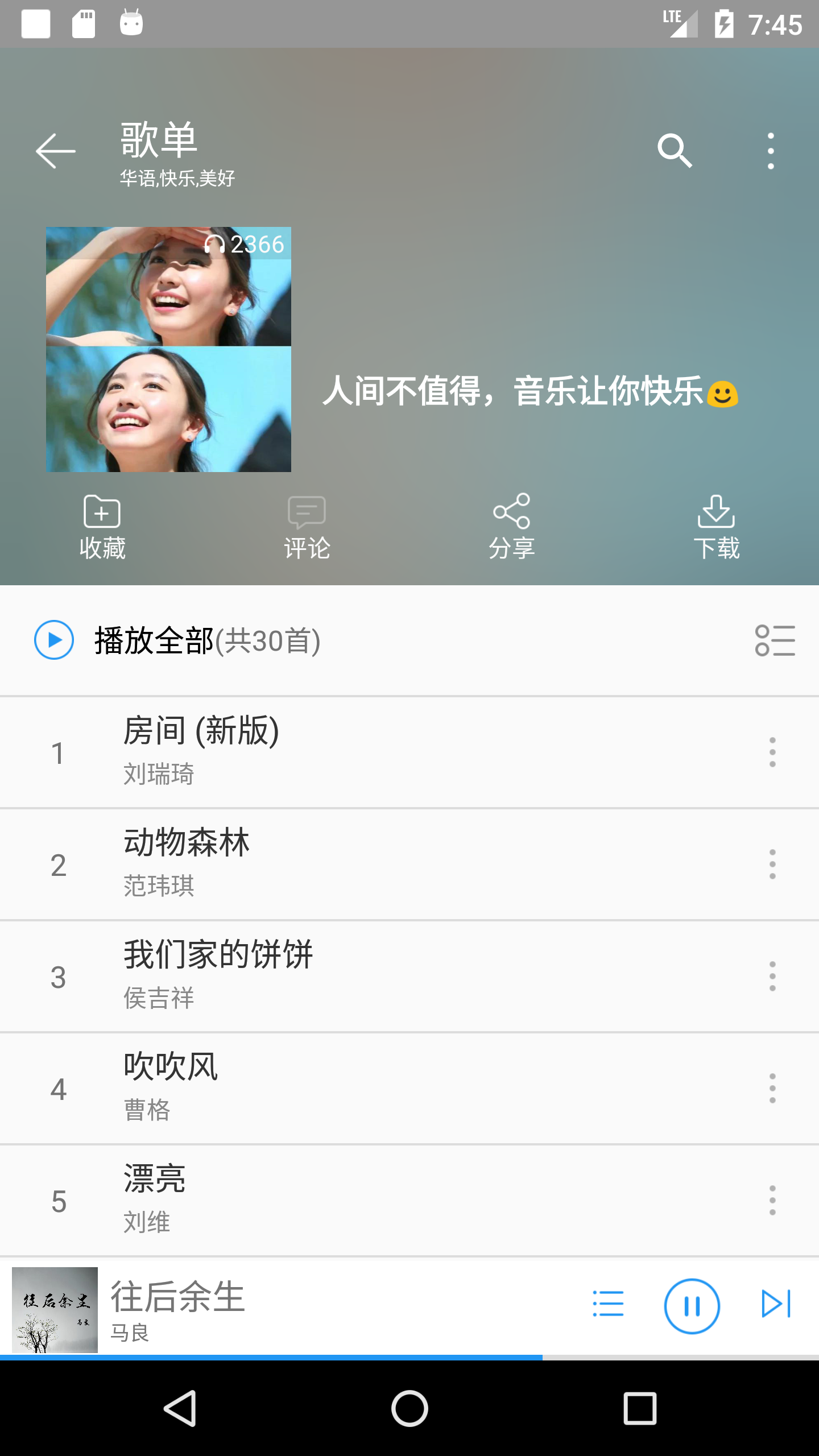Image resolution: width=819 pixels, height=1456 pixels.
Task: Skip to the next track
Action: (776, 1304)
